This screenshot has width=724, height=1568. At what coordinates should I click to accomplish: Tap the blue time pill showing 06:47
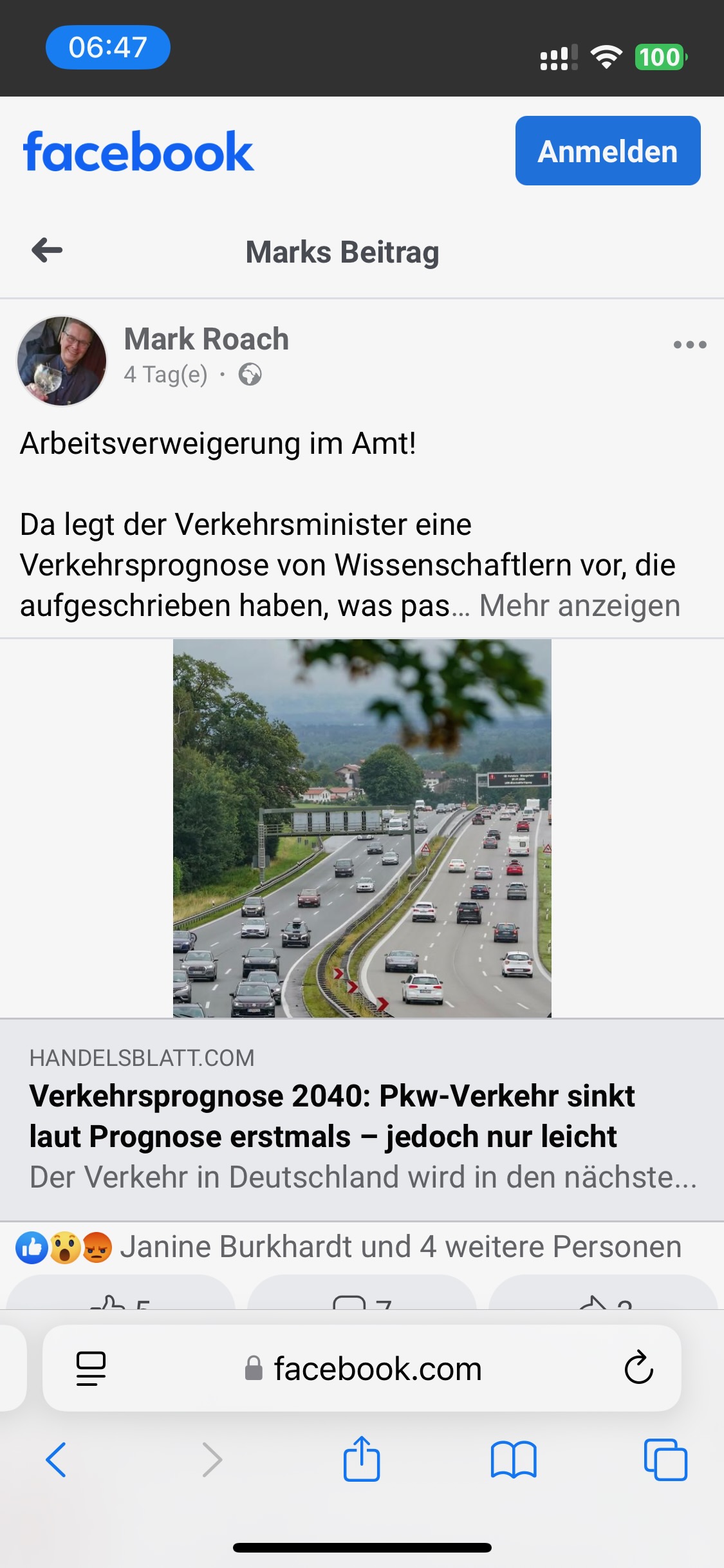tap(107, 46)
